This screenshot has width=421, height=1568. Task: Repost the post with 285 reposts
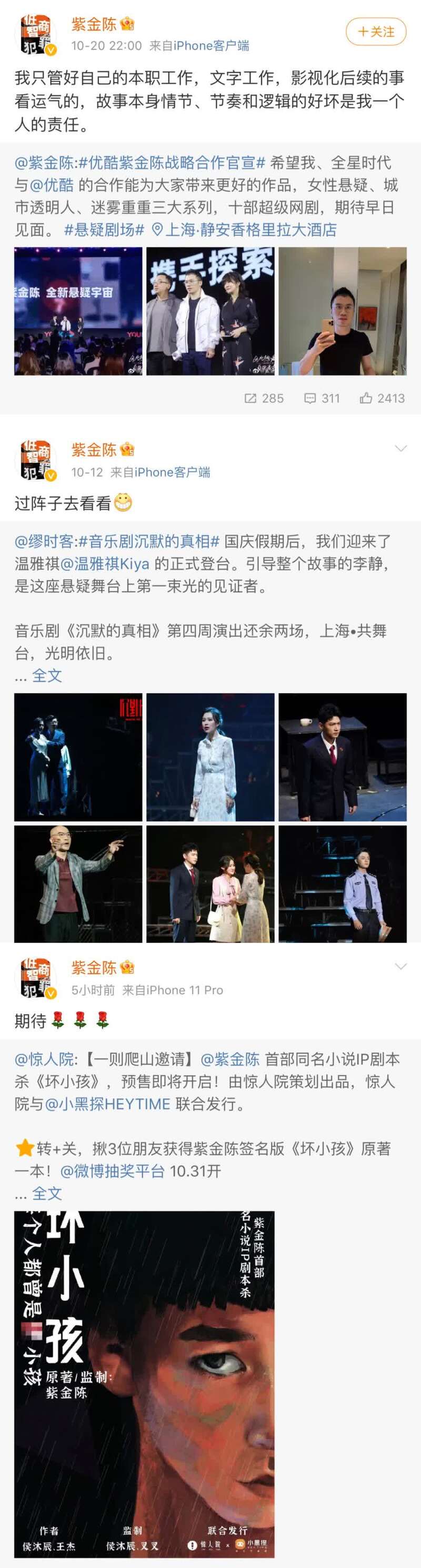264,398
